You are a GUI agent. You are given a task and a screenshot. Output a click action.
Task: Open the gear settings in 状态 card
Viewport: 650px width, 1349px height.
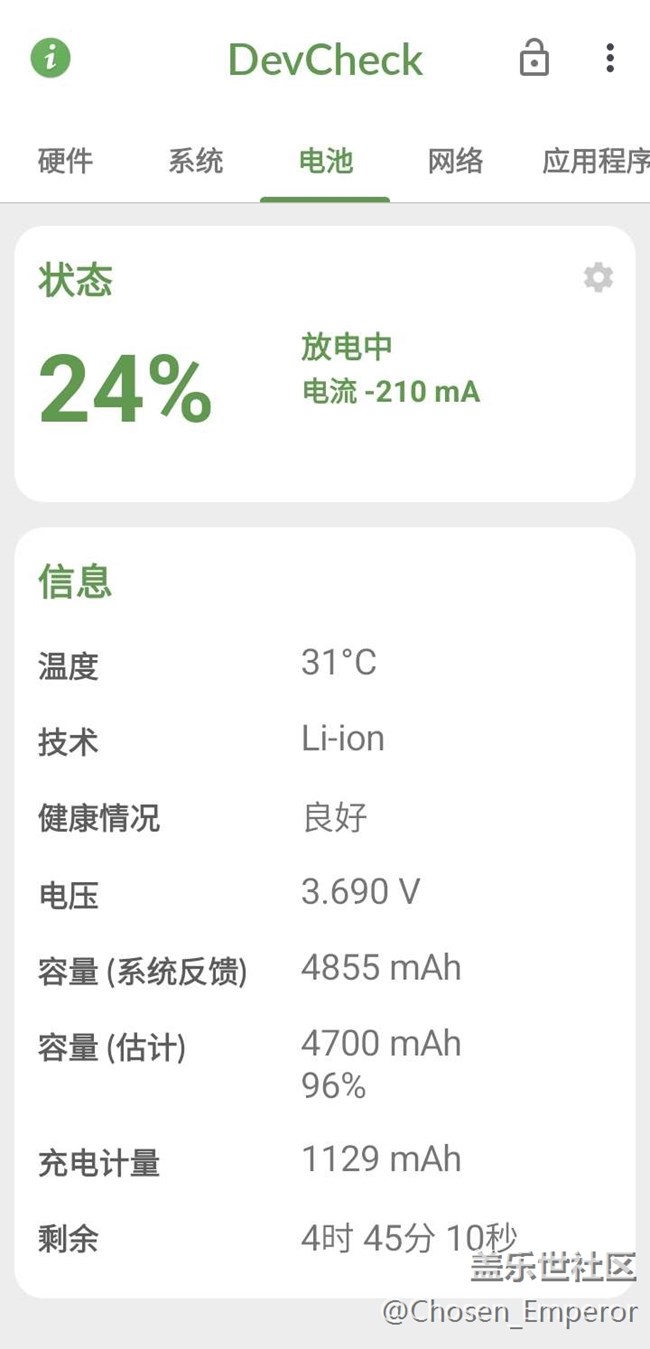coord(598,277)
